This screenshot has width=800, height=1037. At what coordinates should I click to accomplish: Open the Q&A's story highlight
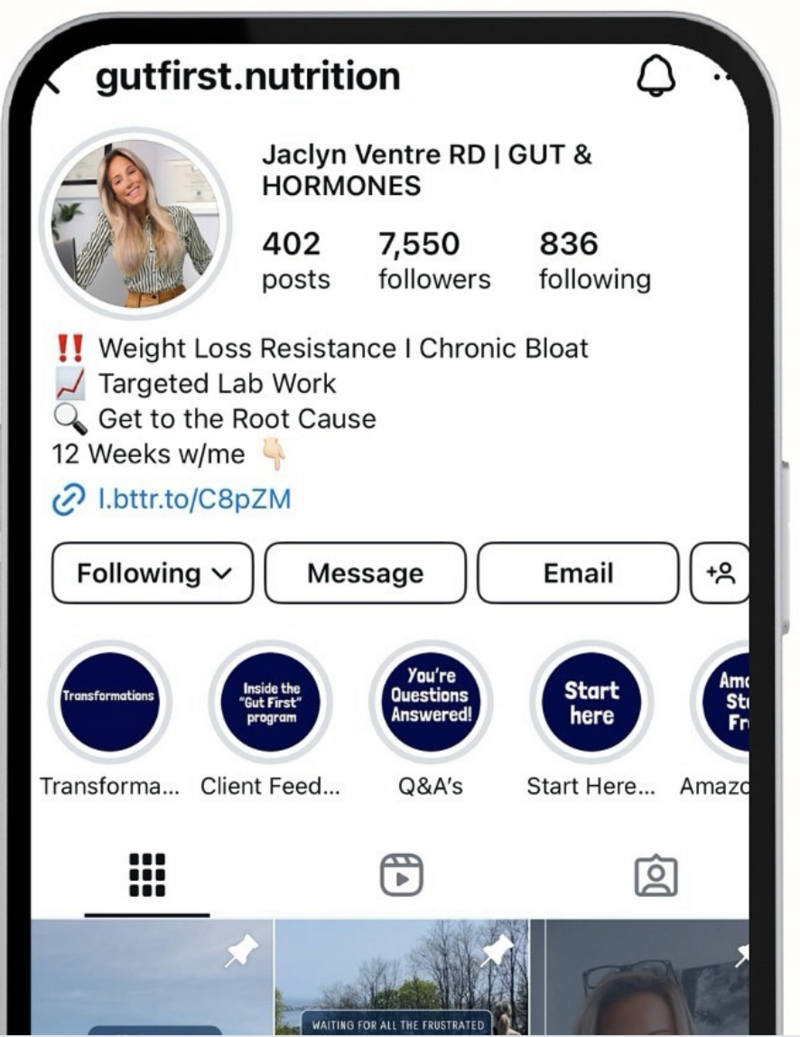pyautogui.click(x=431, y=702)
